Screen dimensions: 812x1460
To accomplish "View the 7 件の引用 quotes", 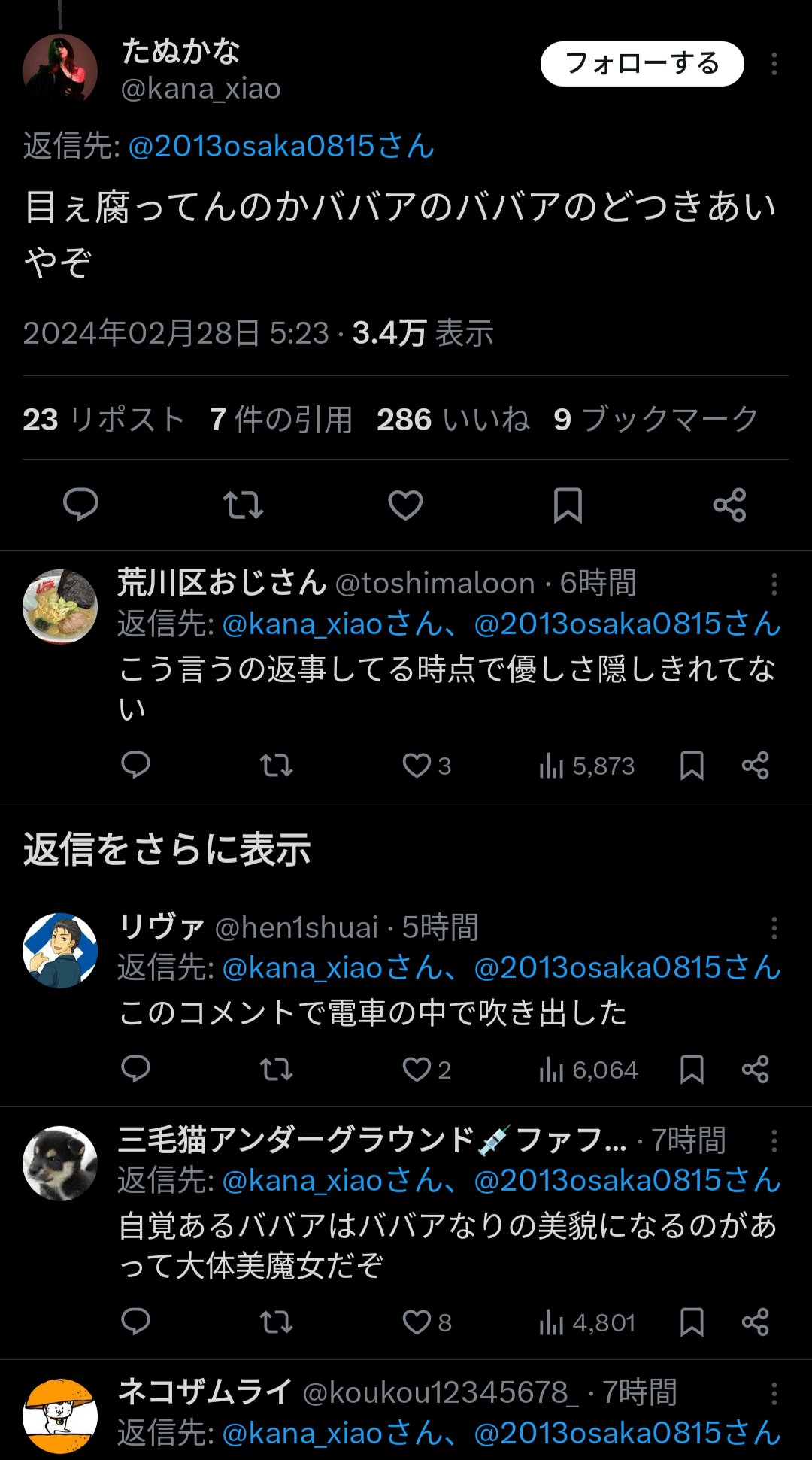I will [281, 420].
